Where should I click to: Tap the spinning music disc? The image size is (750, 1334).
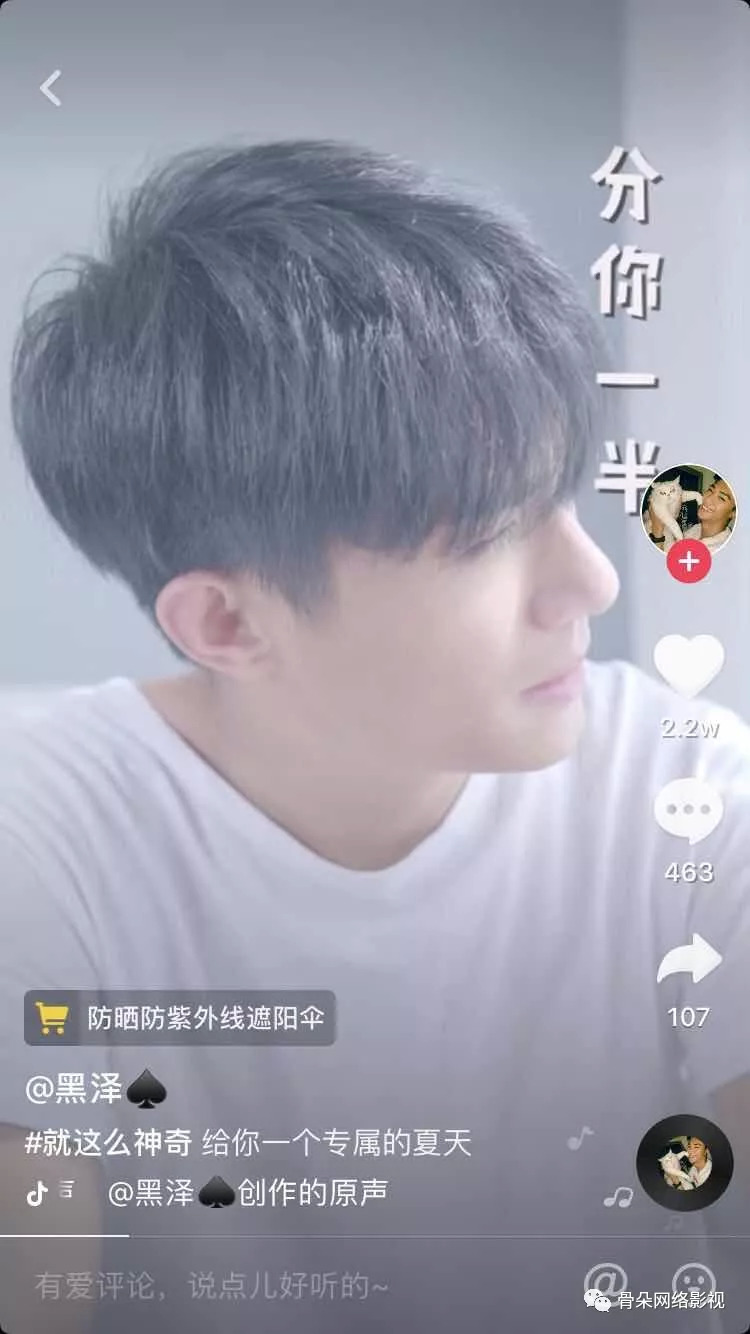685,1163
